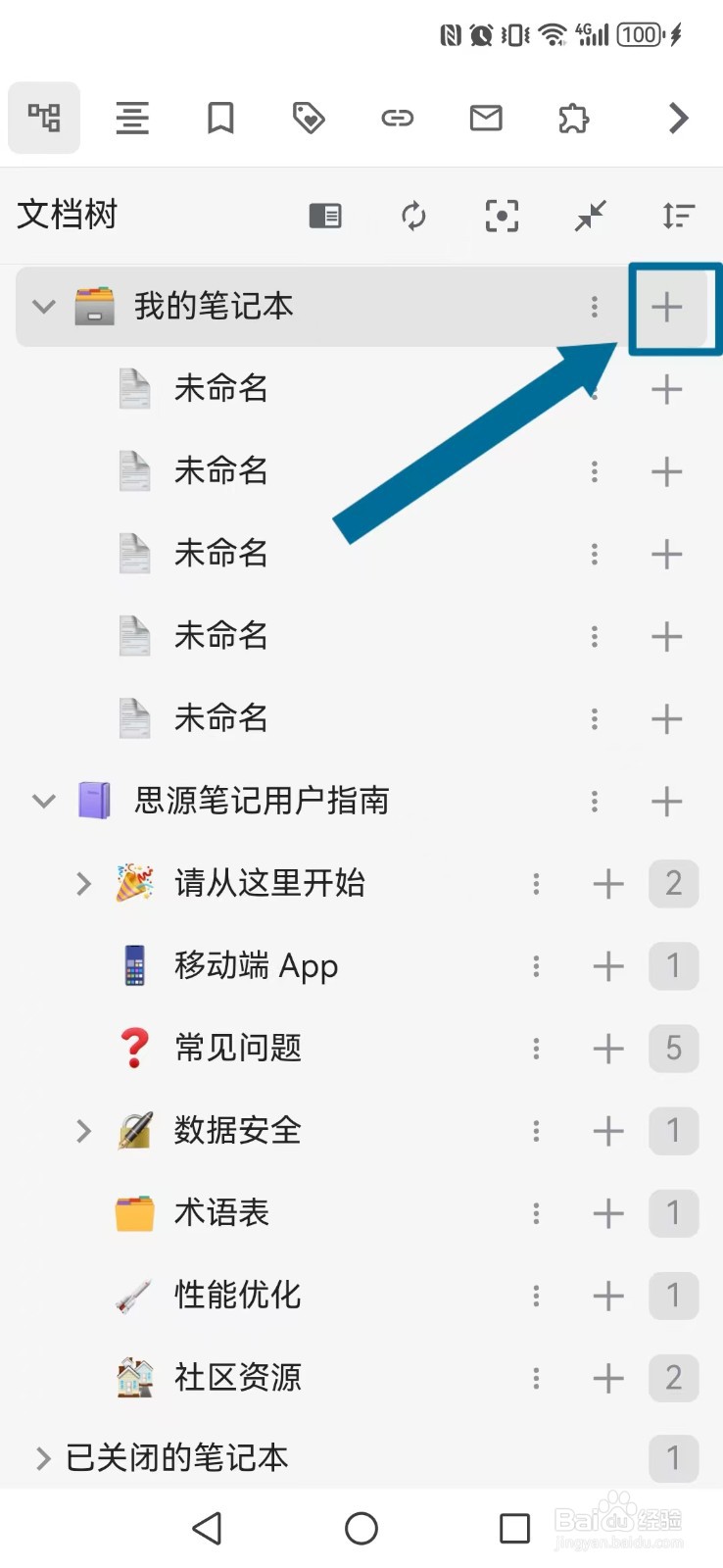Tap the locate current document icon
The height and width of the screenshot is (1568, 723).
(x=501, y=216)
